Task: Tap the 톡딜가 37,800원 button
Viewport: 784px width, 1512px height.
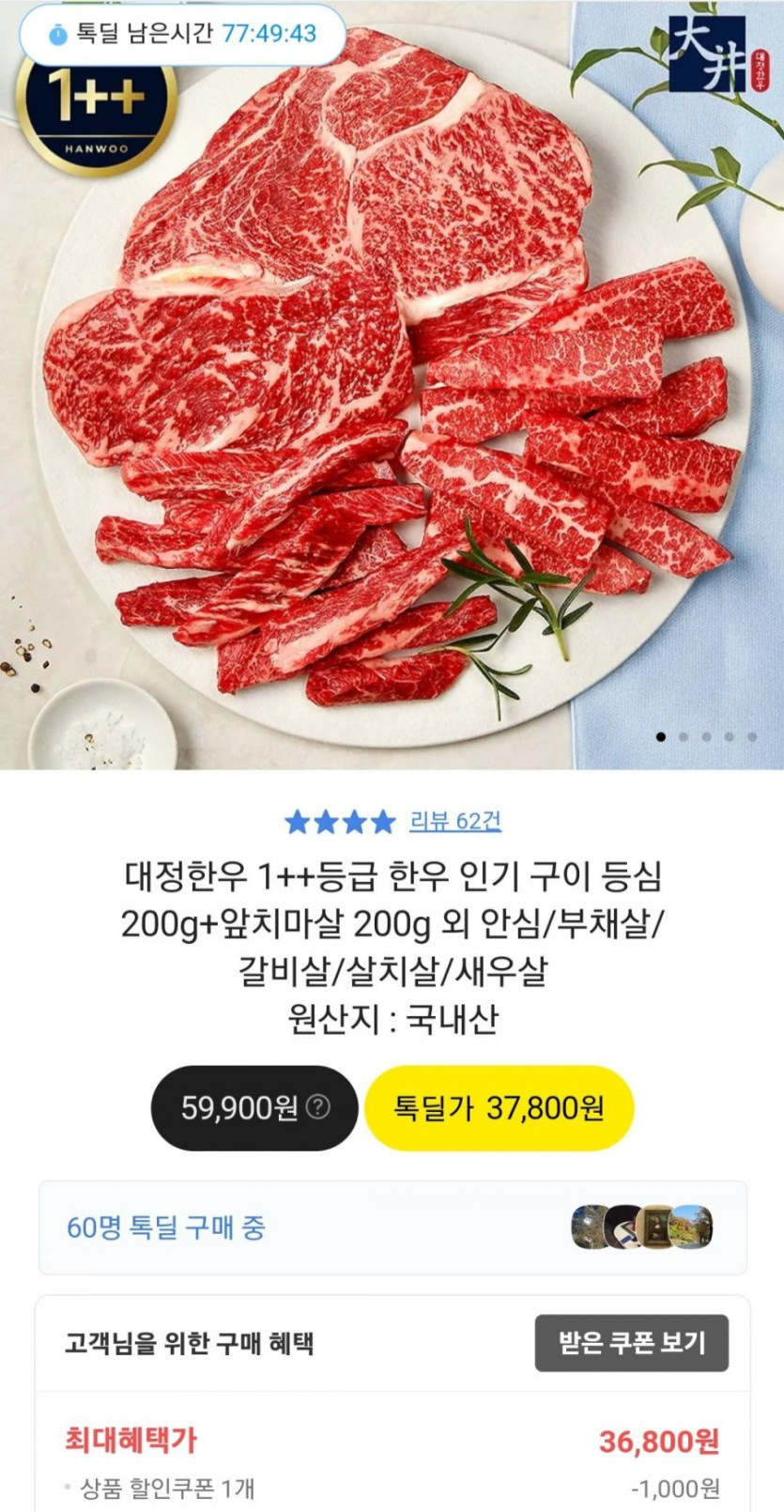Action: (x=498, y=1108)
